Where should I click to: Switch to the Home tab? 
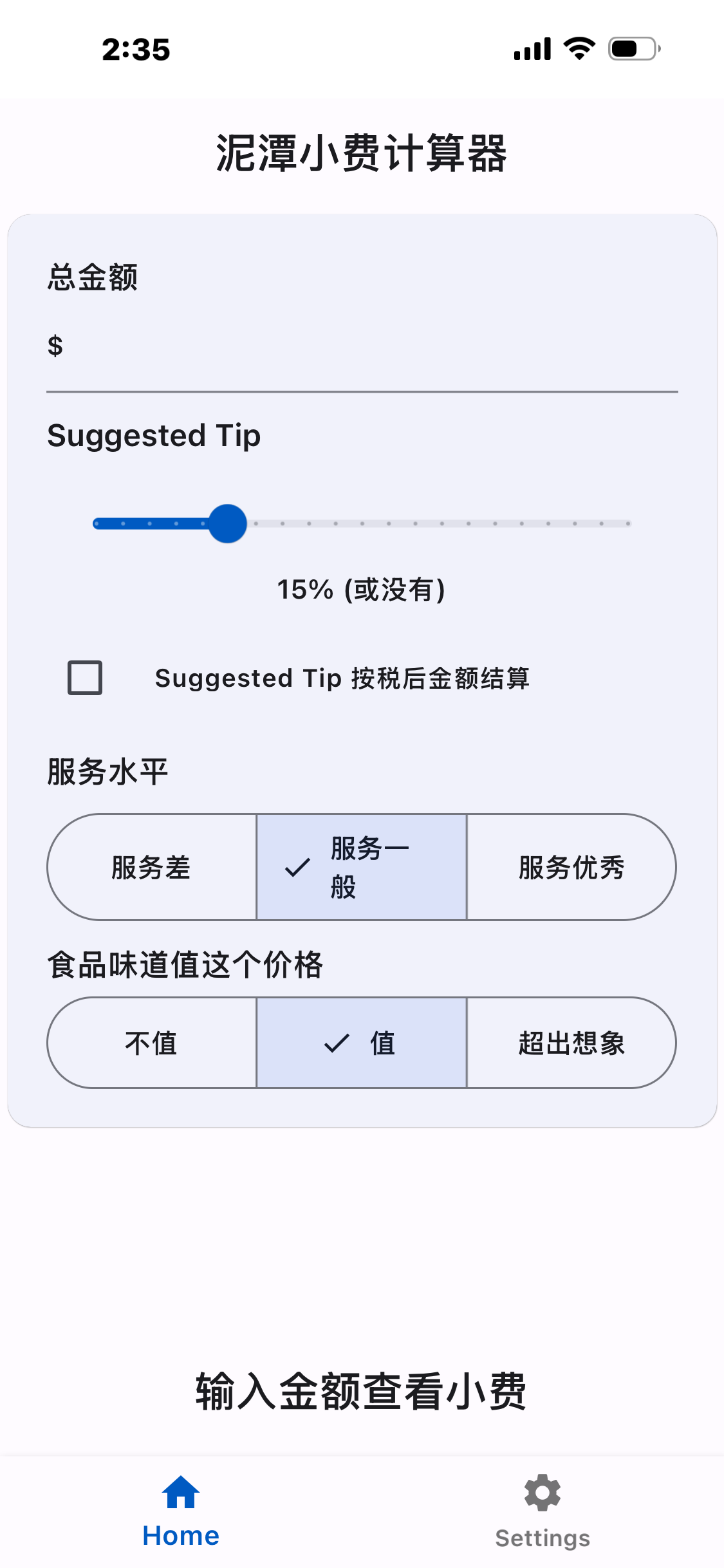[x=181, y=1510]
